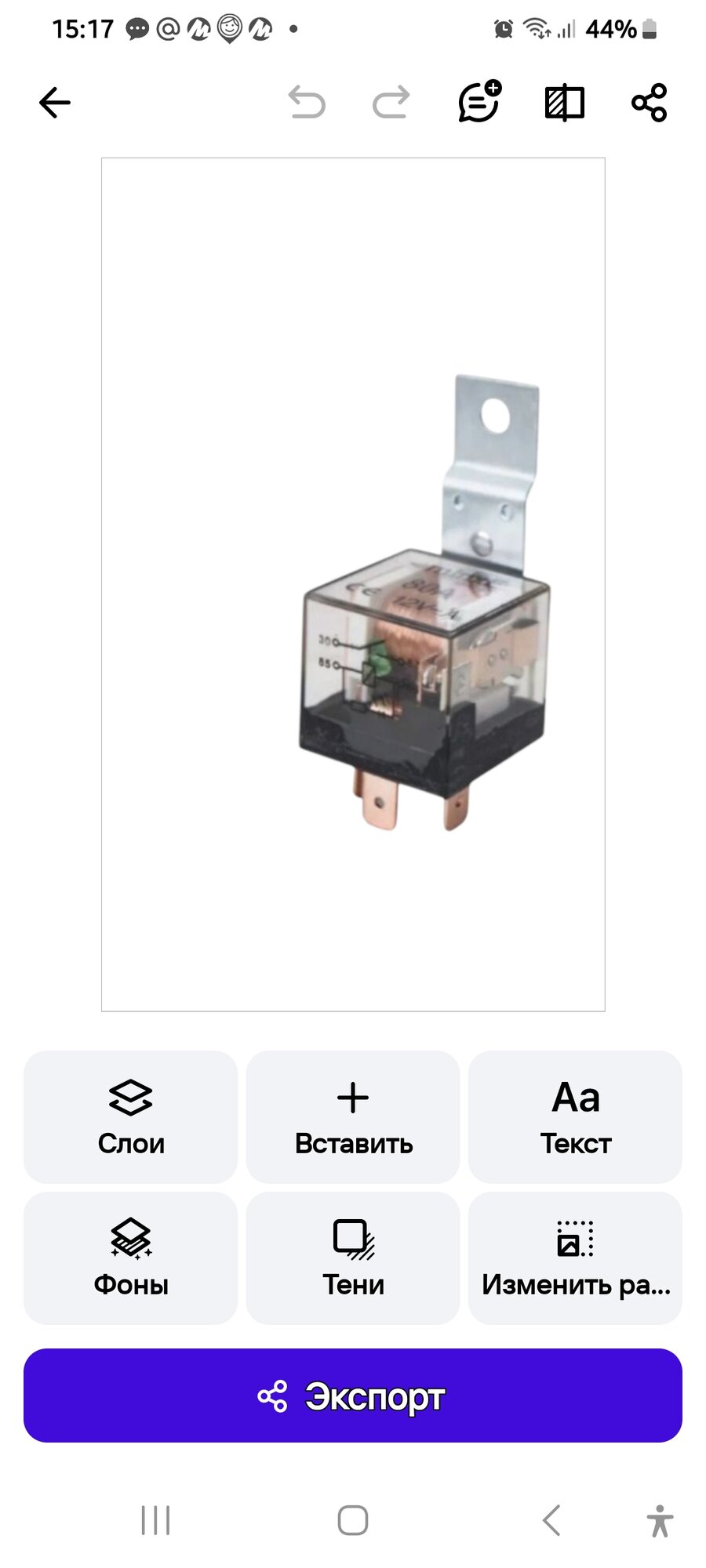Select the Изменить размер resize option
Image resolution: width=706 pixels, height=1568 pixels.
coord(575,1258)
